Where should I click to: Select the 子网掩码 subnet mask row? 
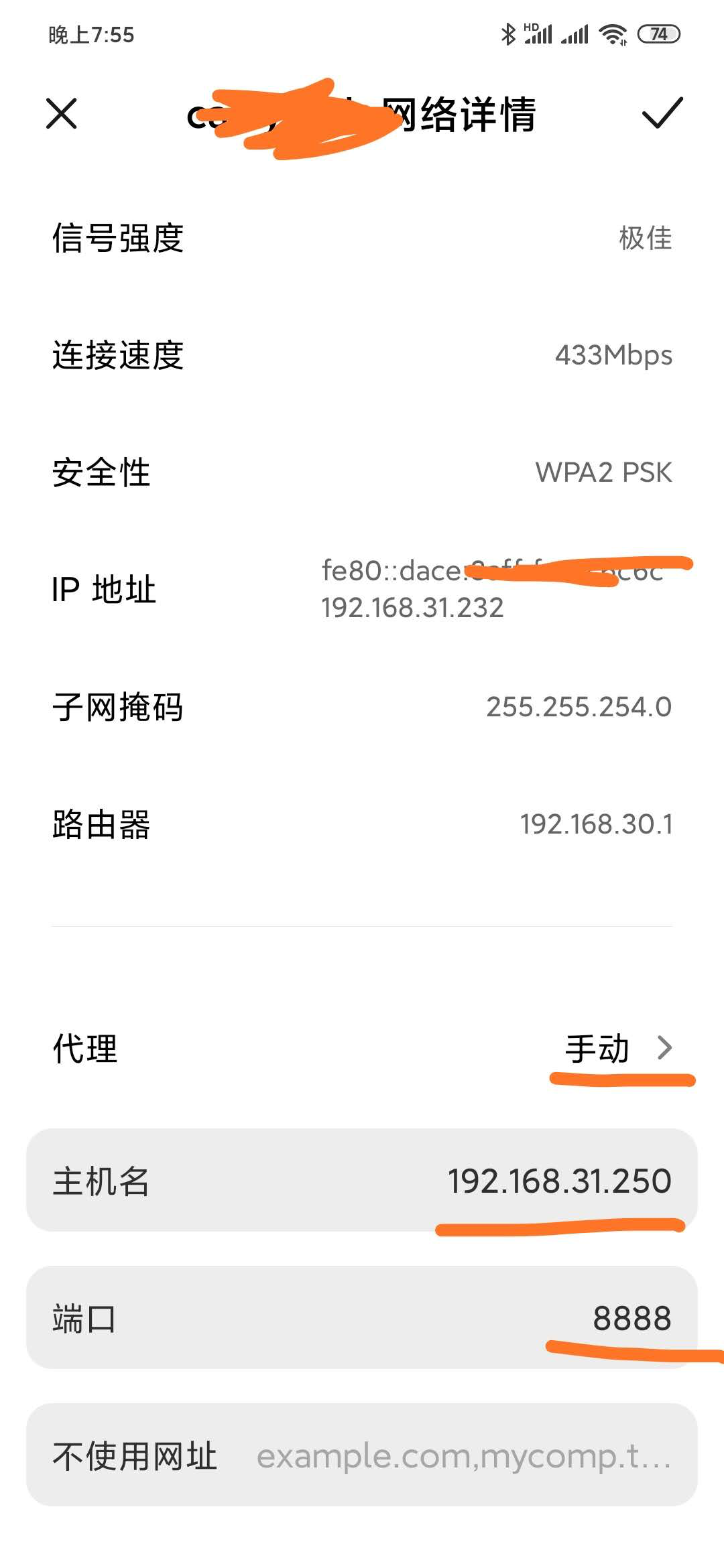pyautogui.click(x=362, y=707)
